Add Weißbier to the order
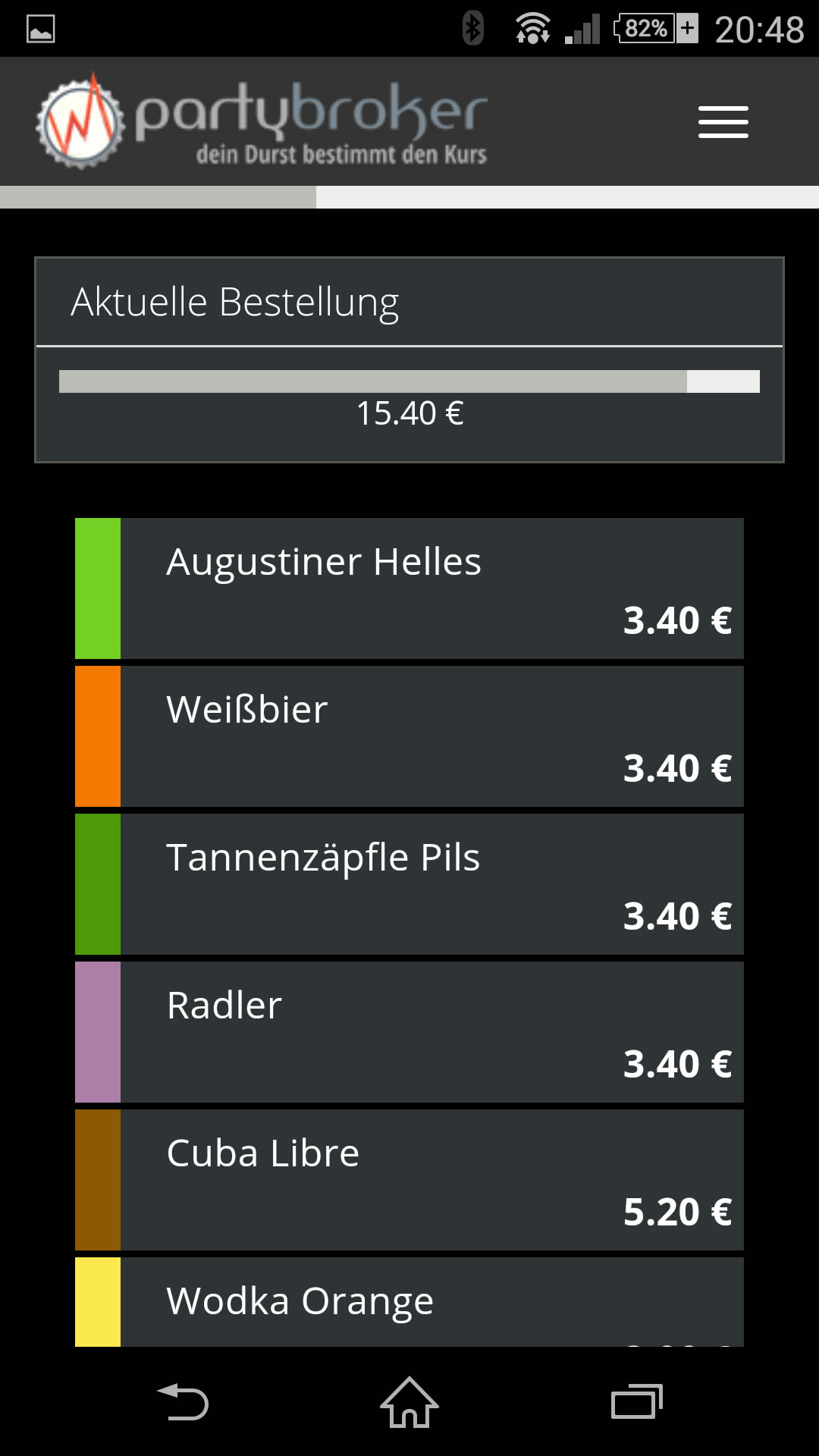819x1456 pixels. (409, 736)
